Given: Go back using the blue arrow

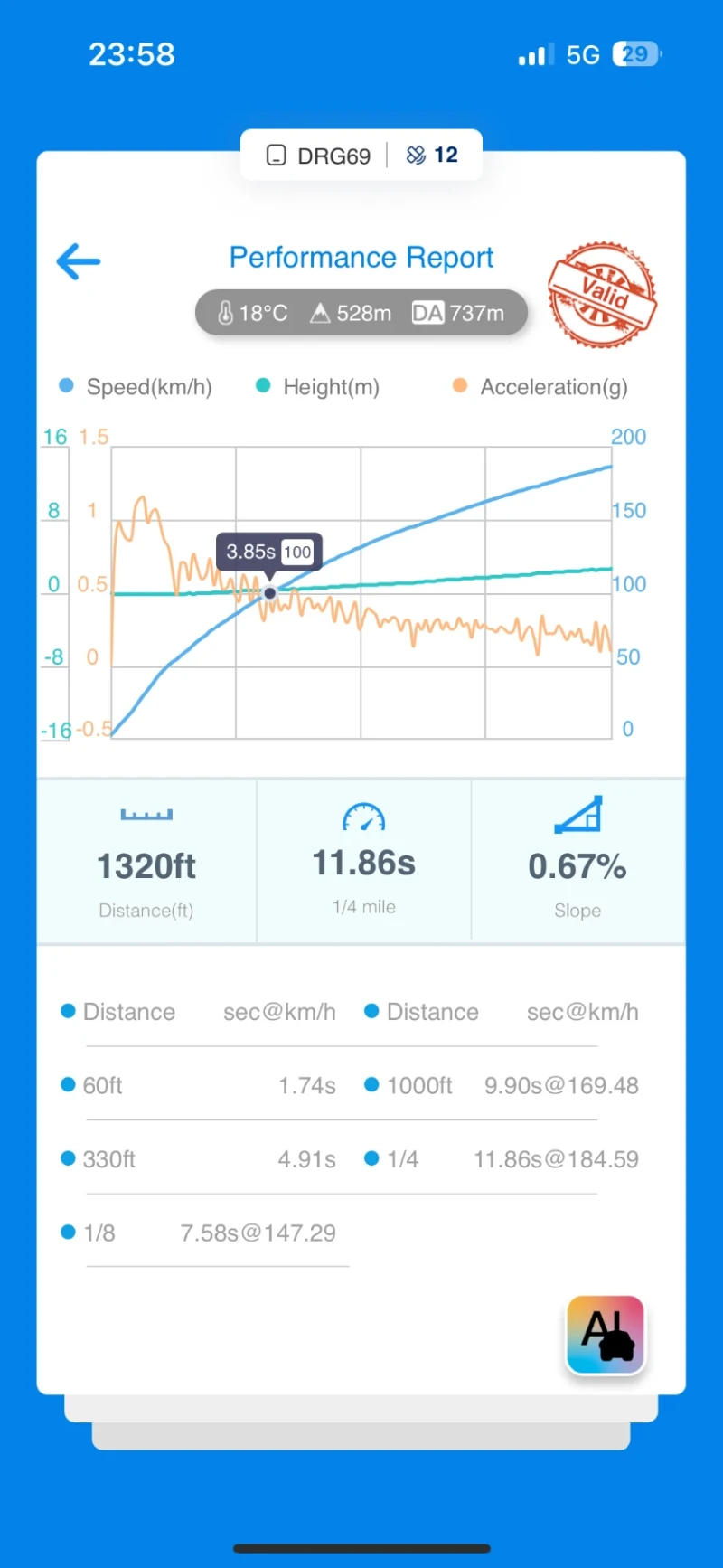Looking at the screenshot, I should click(79, 261).
